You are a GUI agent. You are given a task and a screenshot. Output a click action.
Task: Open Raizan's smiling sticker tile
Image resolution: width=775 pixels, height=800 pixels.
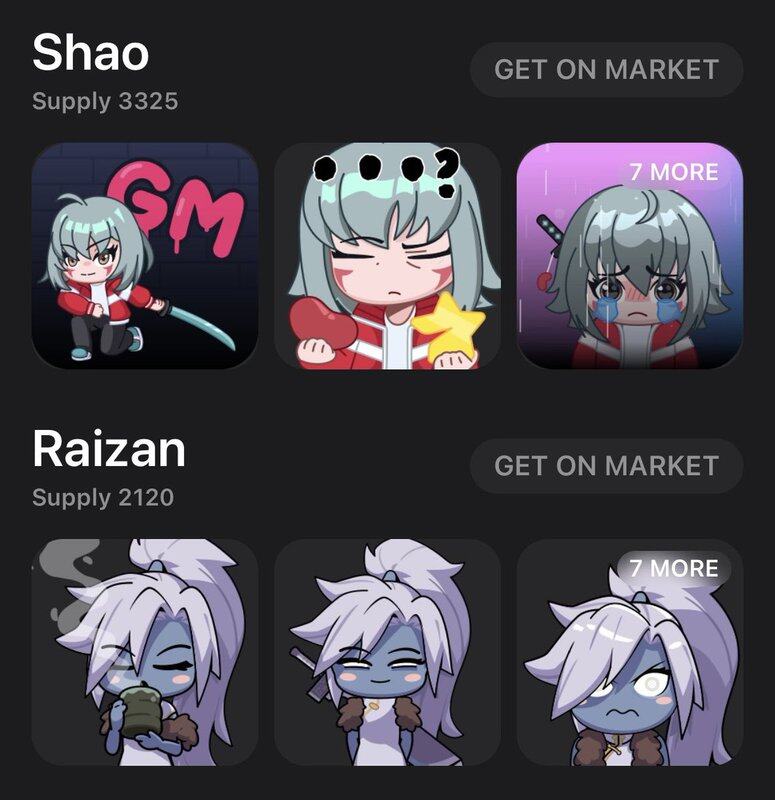(388, 652)
